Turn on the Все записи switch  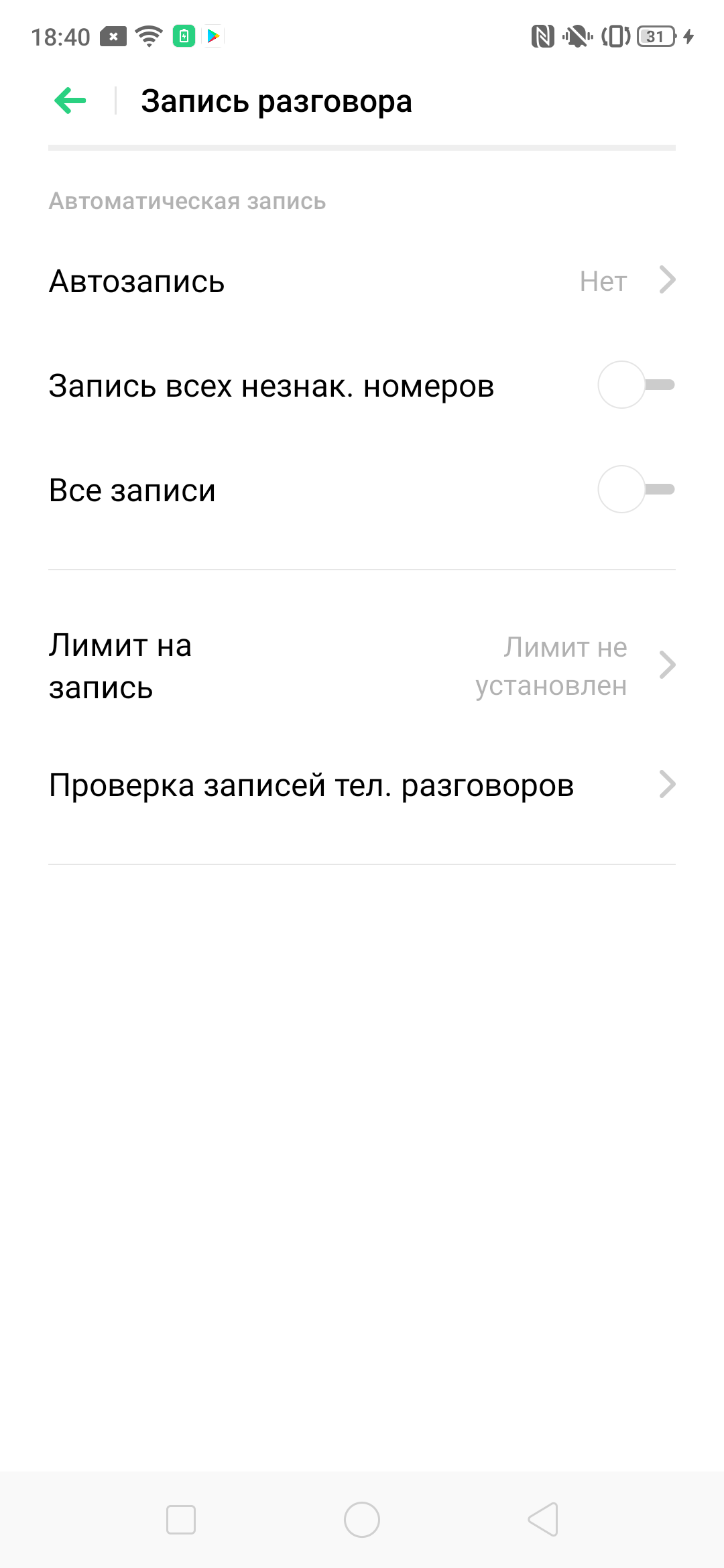pos(636,490)
